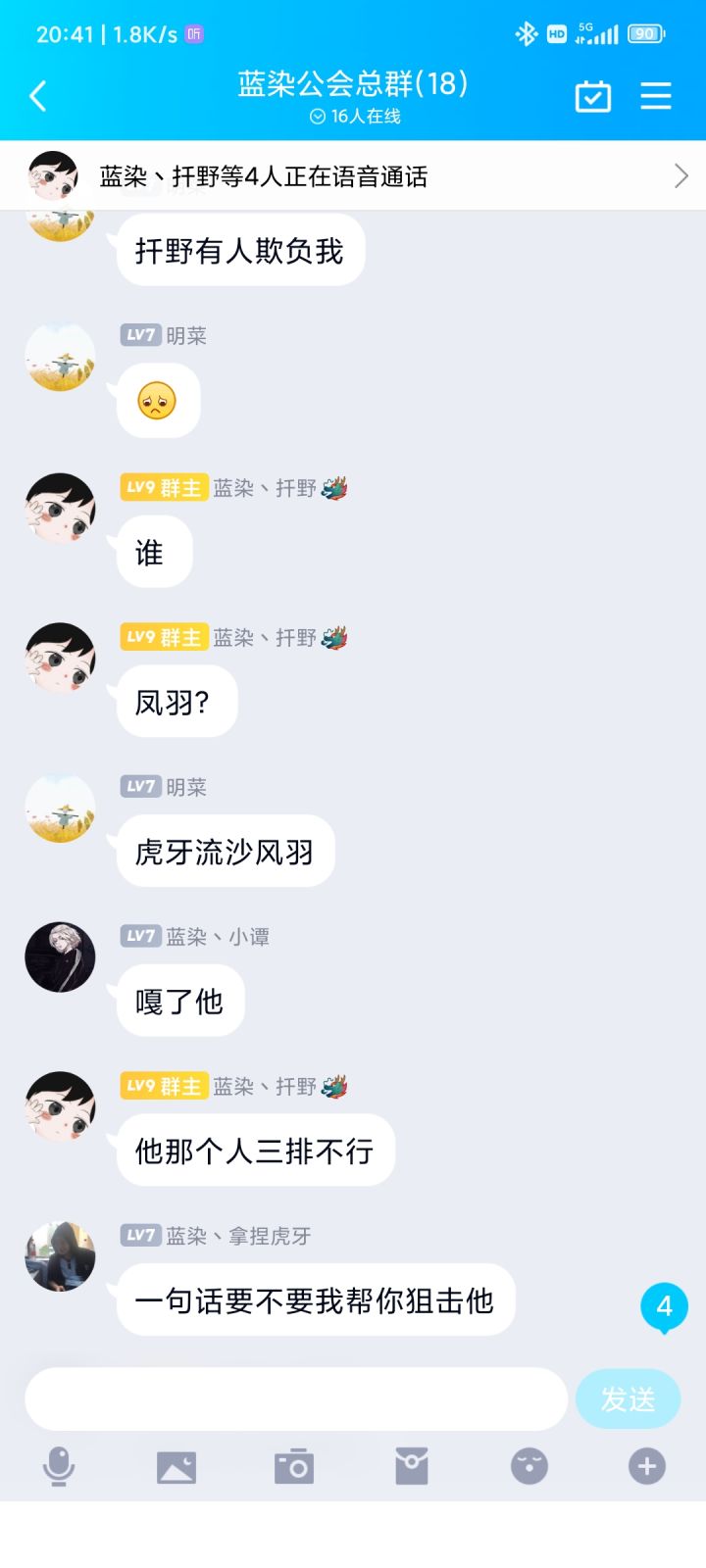
Task: Tap the 16人在线 online members label
Action: (x=353, y=116)
